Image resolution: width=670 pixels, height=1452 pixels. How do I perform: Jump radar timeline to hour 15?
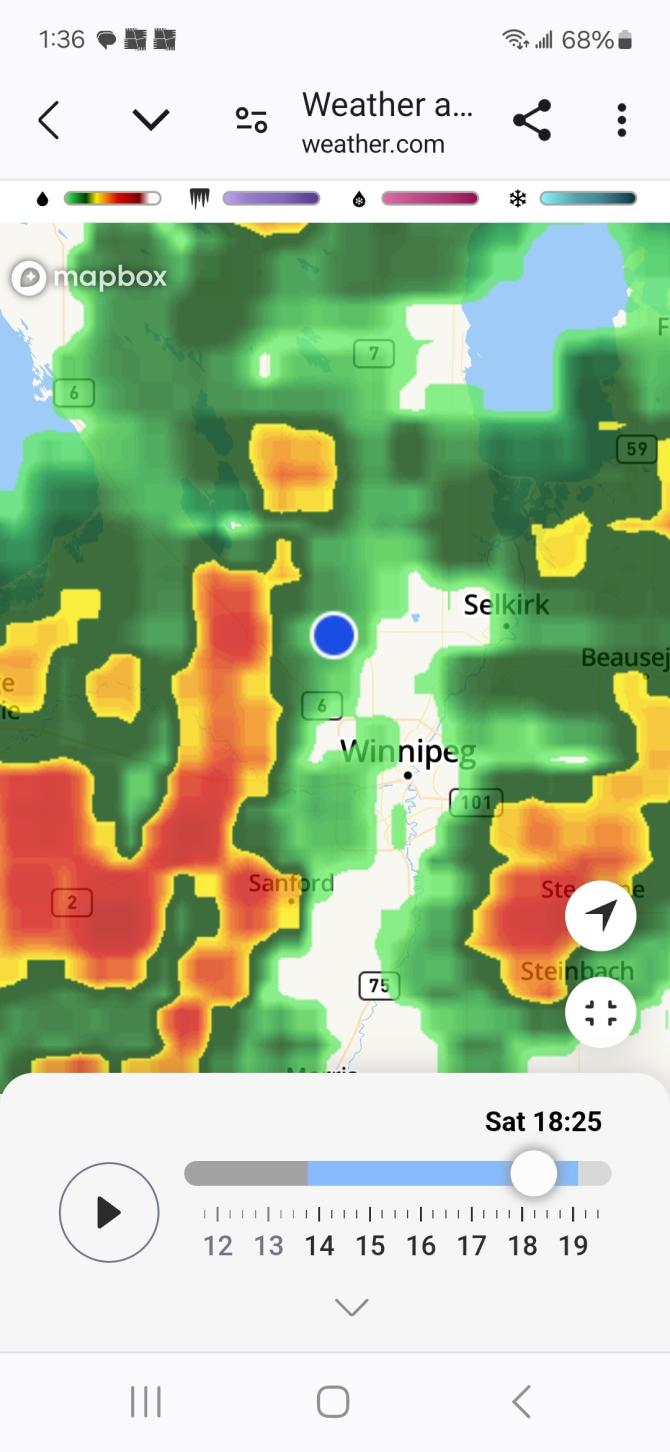(370, 1246)
